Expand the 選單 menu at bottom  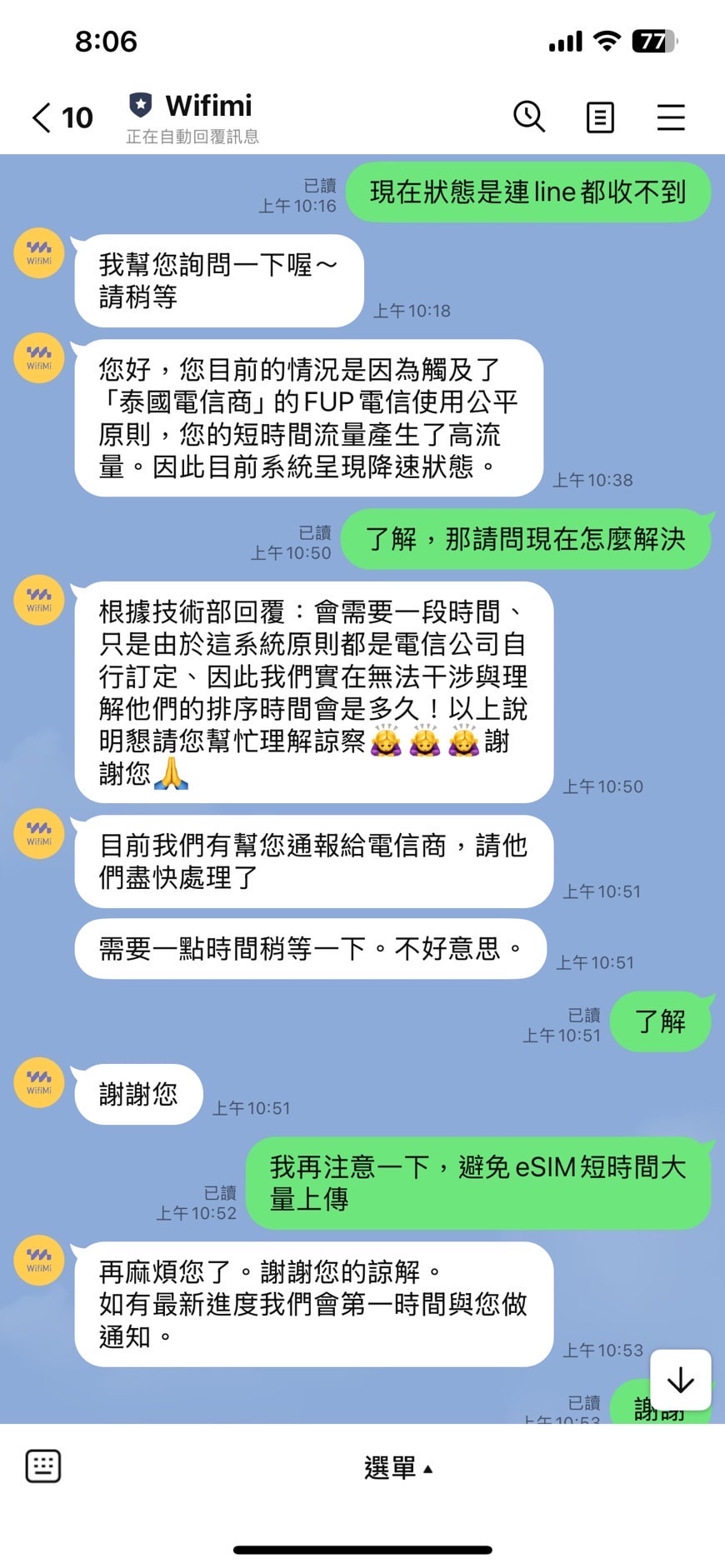[398, 1467]
